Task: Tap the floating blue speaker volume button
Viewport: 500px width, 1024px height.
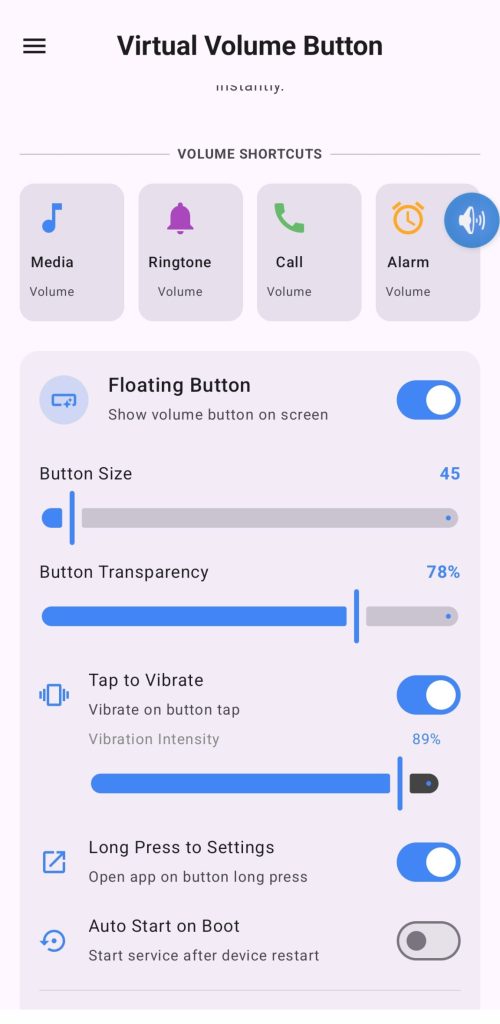Action: (472, 220)
